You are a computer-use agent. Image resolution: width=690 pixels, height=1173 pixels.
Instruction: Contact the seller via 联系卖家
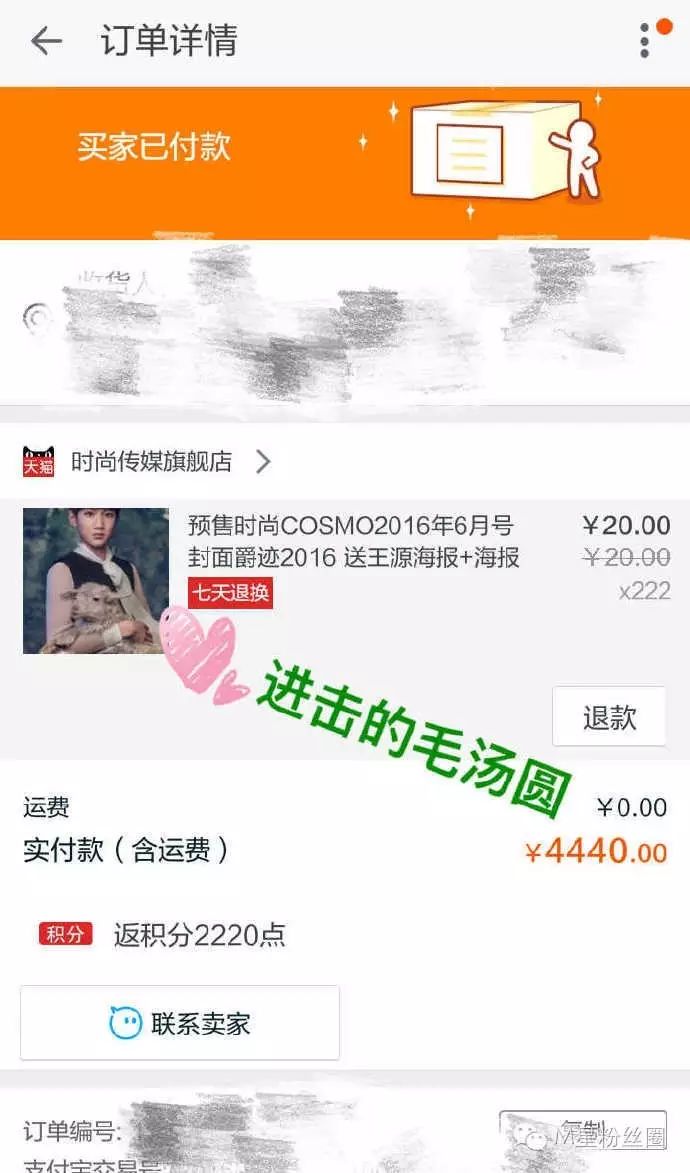click(180, 1023)
